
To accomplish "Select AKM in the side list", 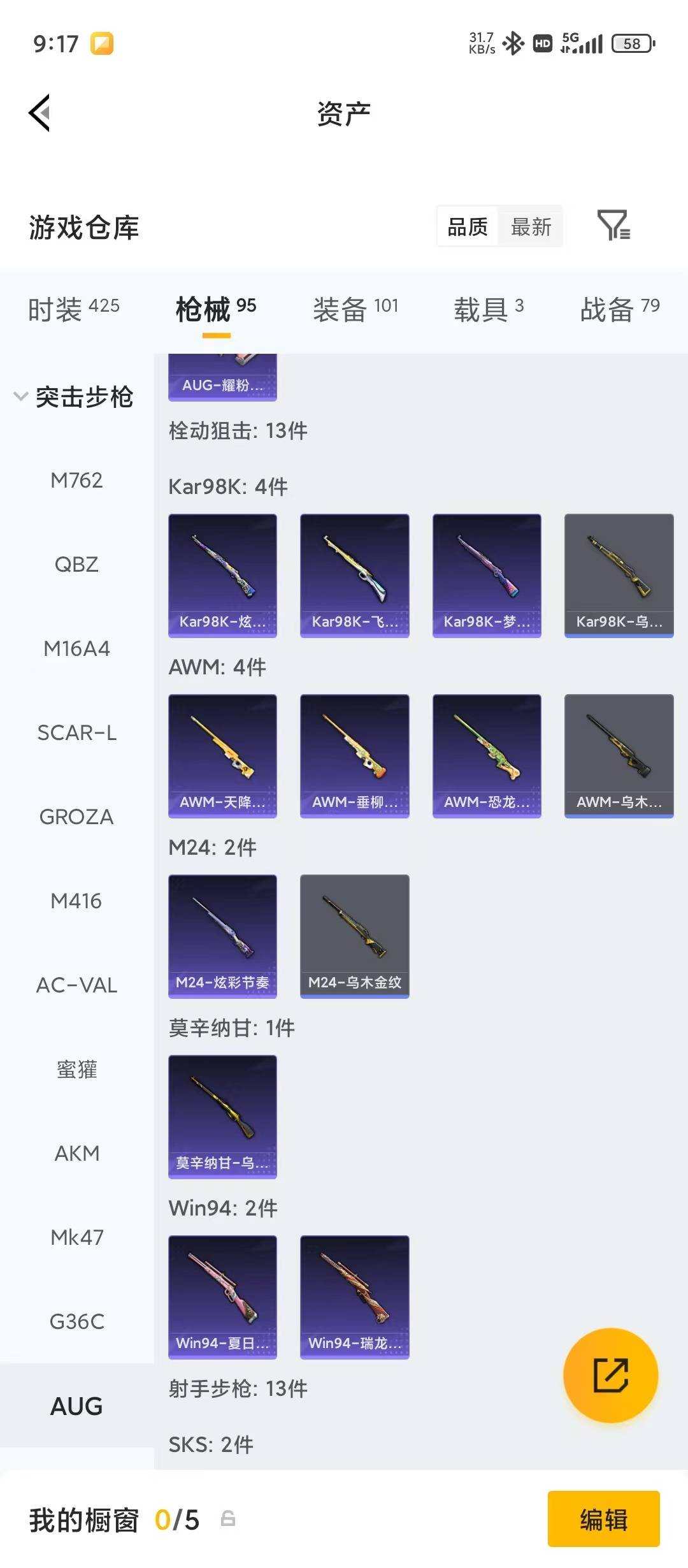I will coord(76,1153).
